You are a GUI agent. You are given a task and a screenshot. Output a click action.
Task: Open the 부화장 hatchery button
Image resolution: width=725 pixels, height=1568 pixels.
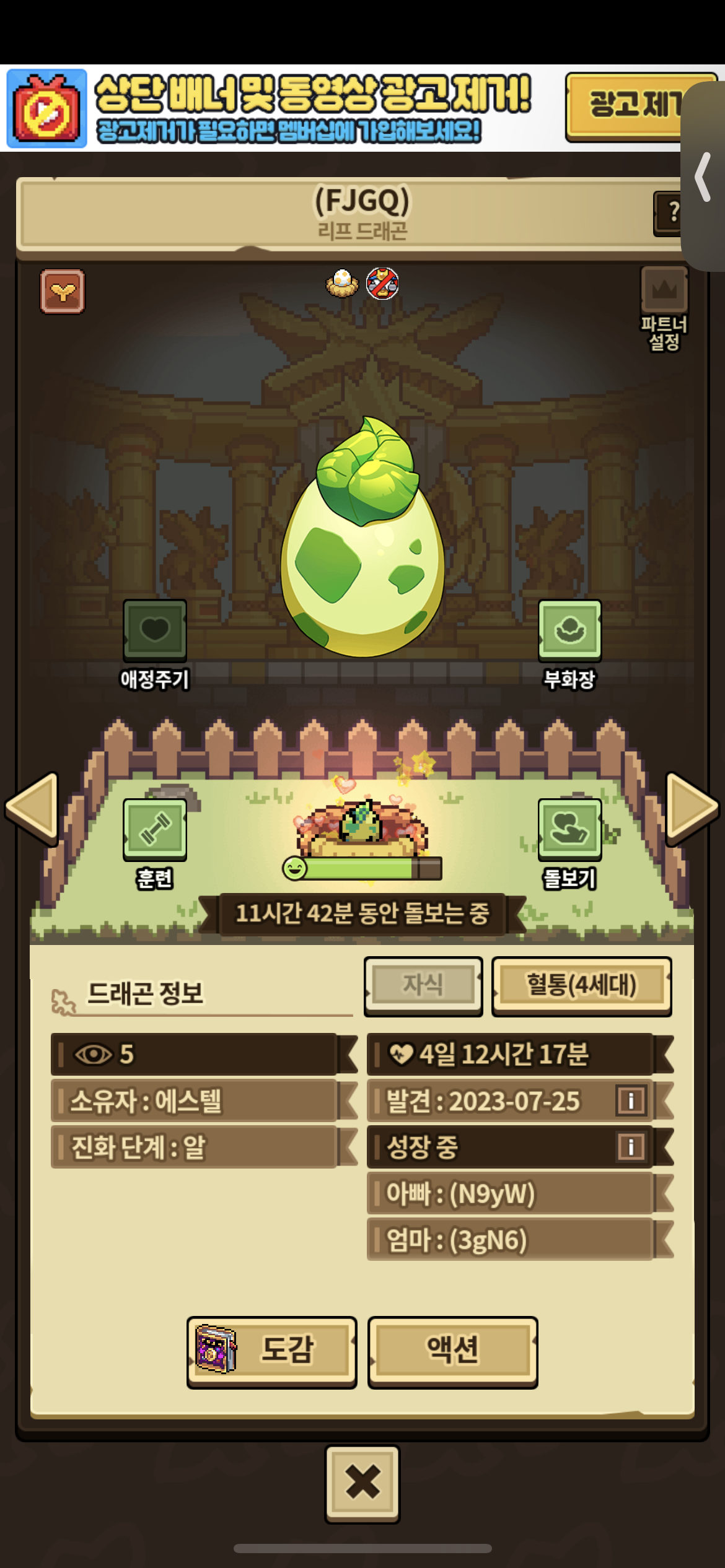[x=569, y=630]
